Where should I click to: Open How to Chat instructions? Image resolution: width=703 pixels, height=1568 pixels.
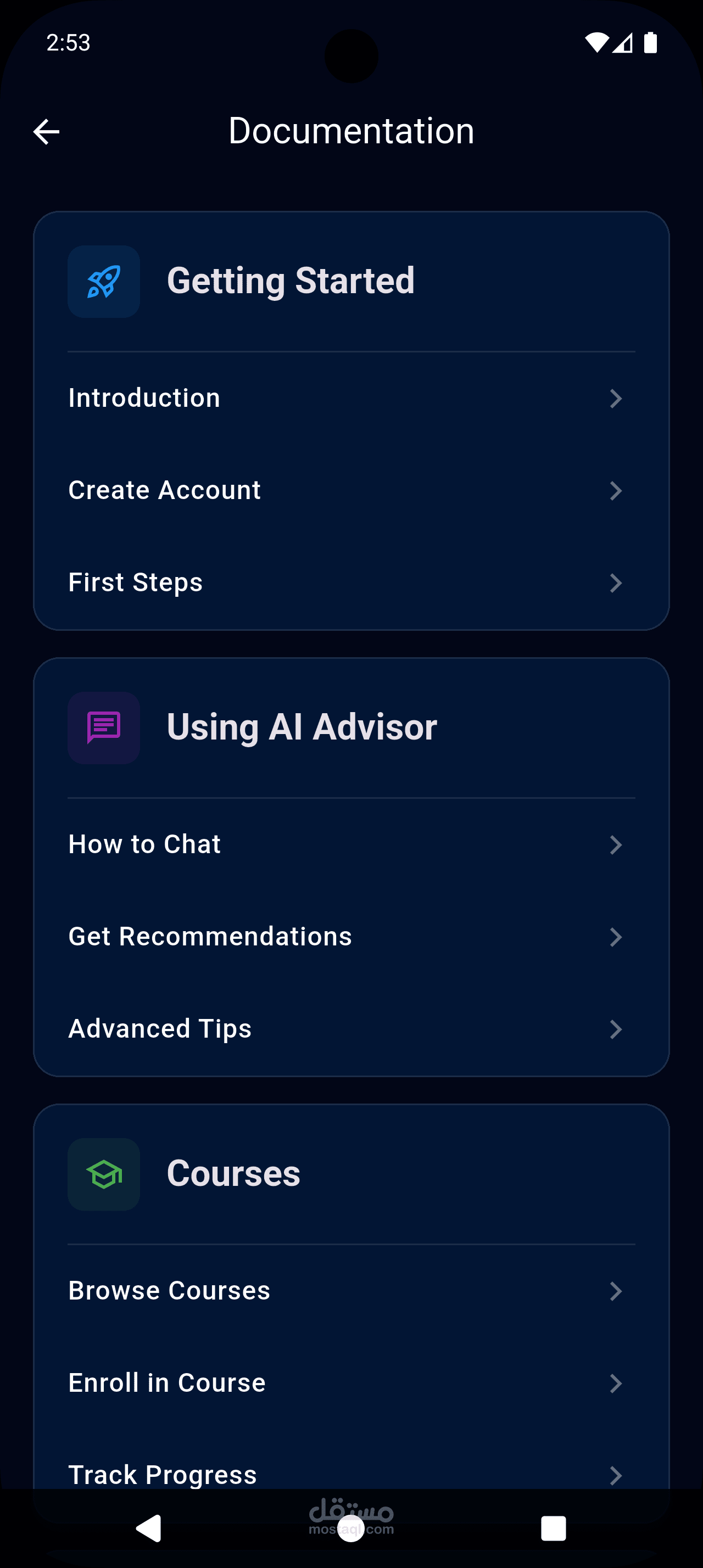pyautogui.click(x=350, y=844)
